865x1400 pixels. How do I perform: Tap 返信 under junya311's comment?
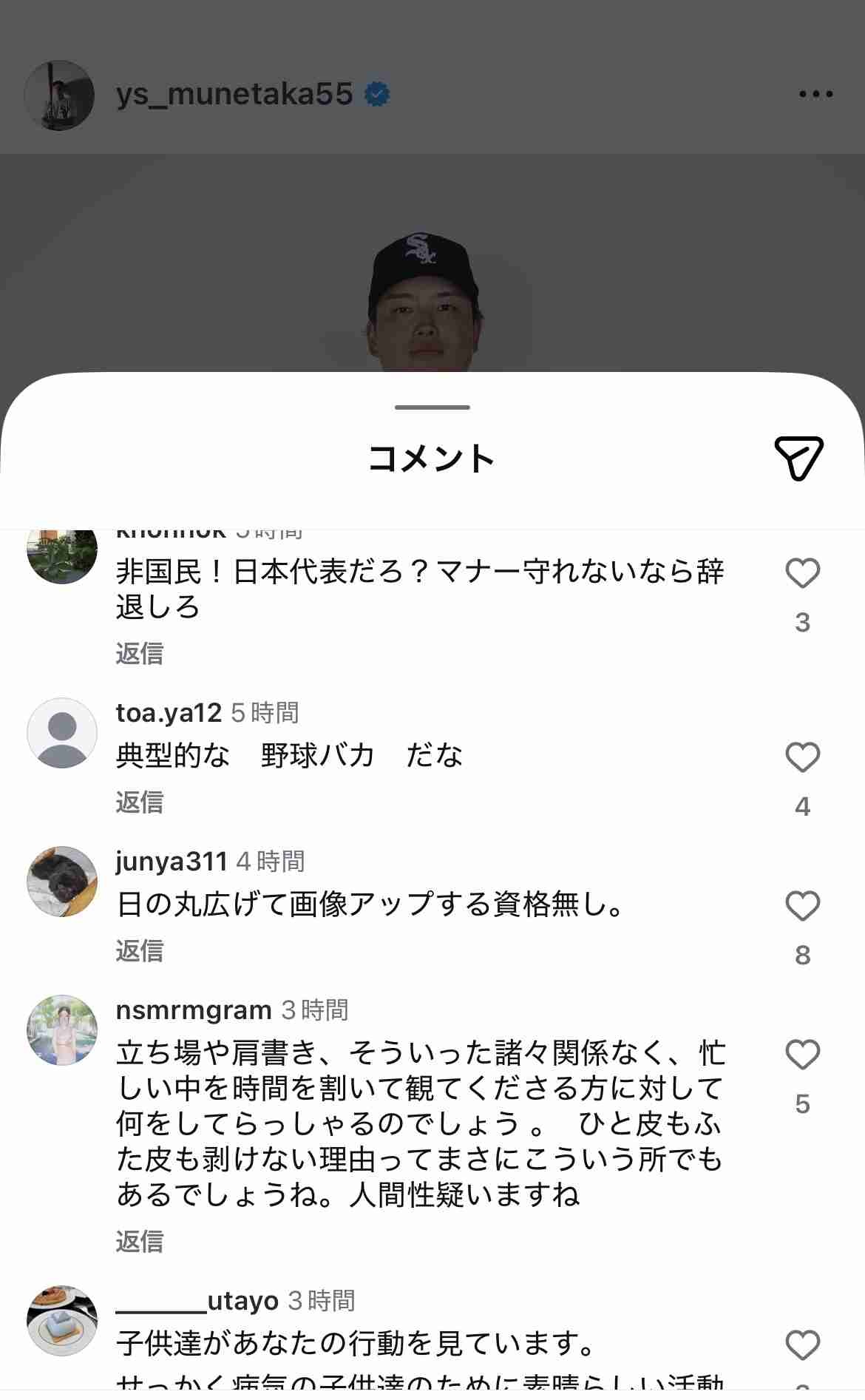pos(139,951)
